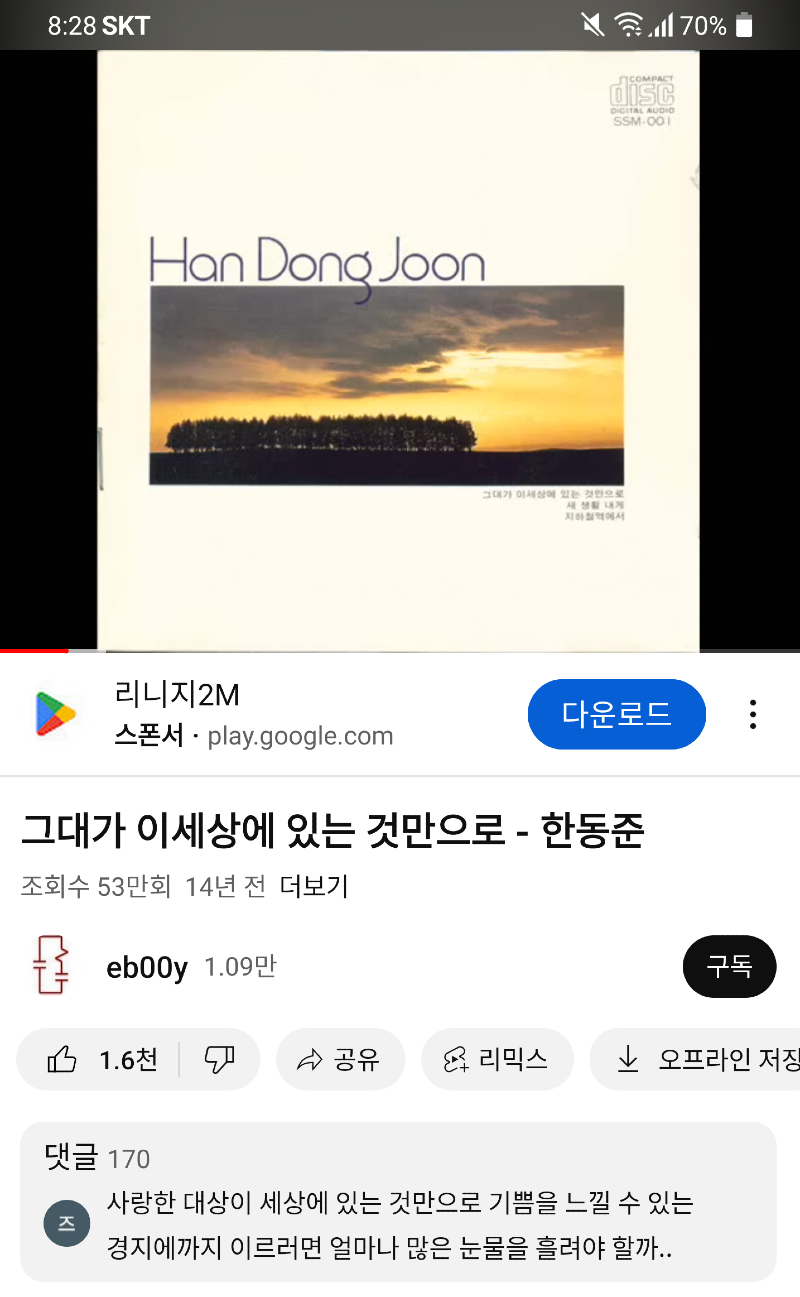
Task: Download 리니지2M via the 다운로드 button
Action: (616, 714)
